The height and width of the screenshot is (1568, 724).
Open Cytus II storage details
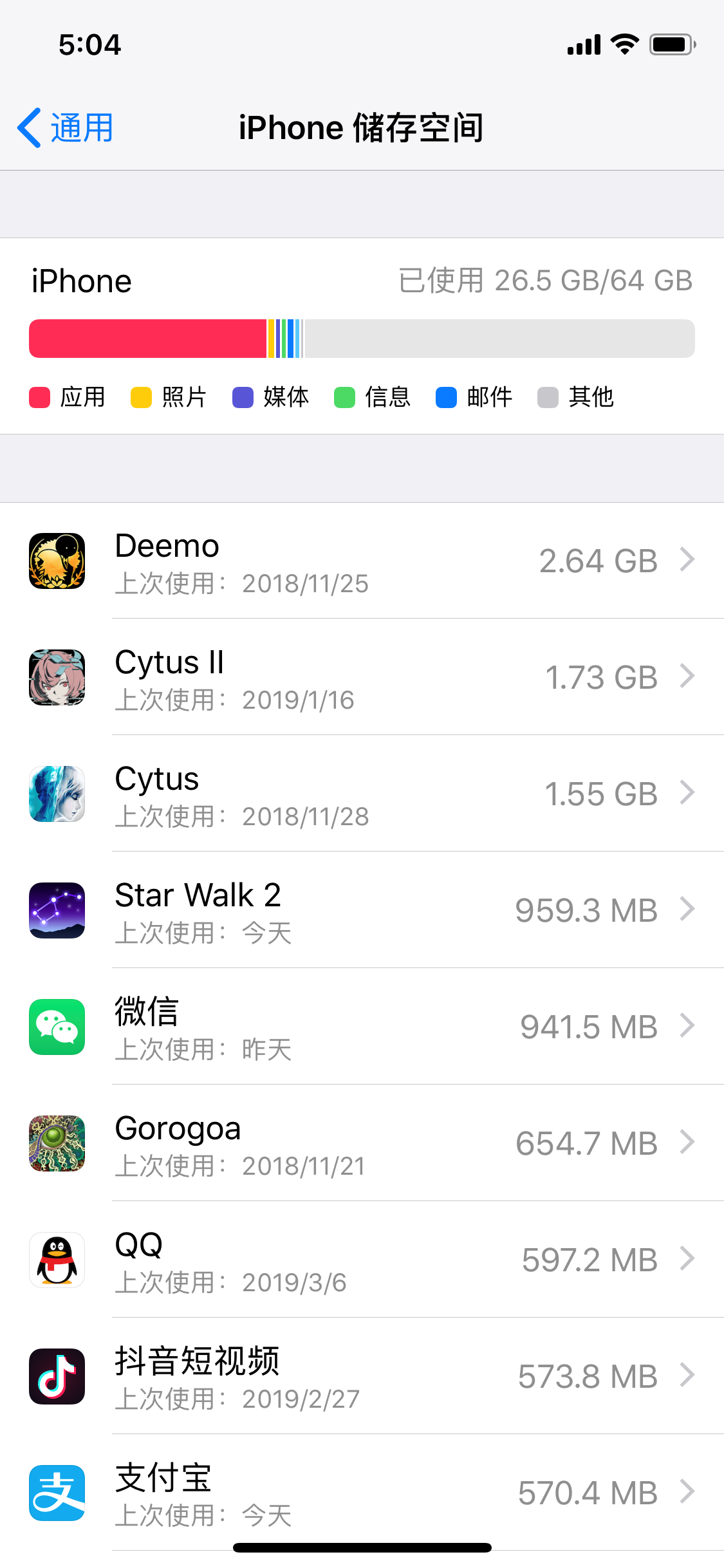(x=362, y=678)
